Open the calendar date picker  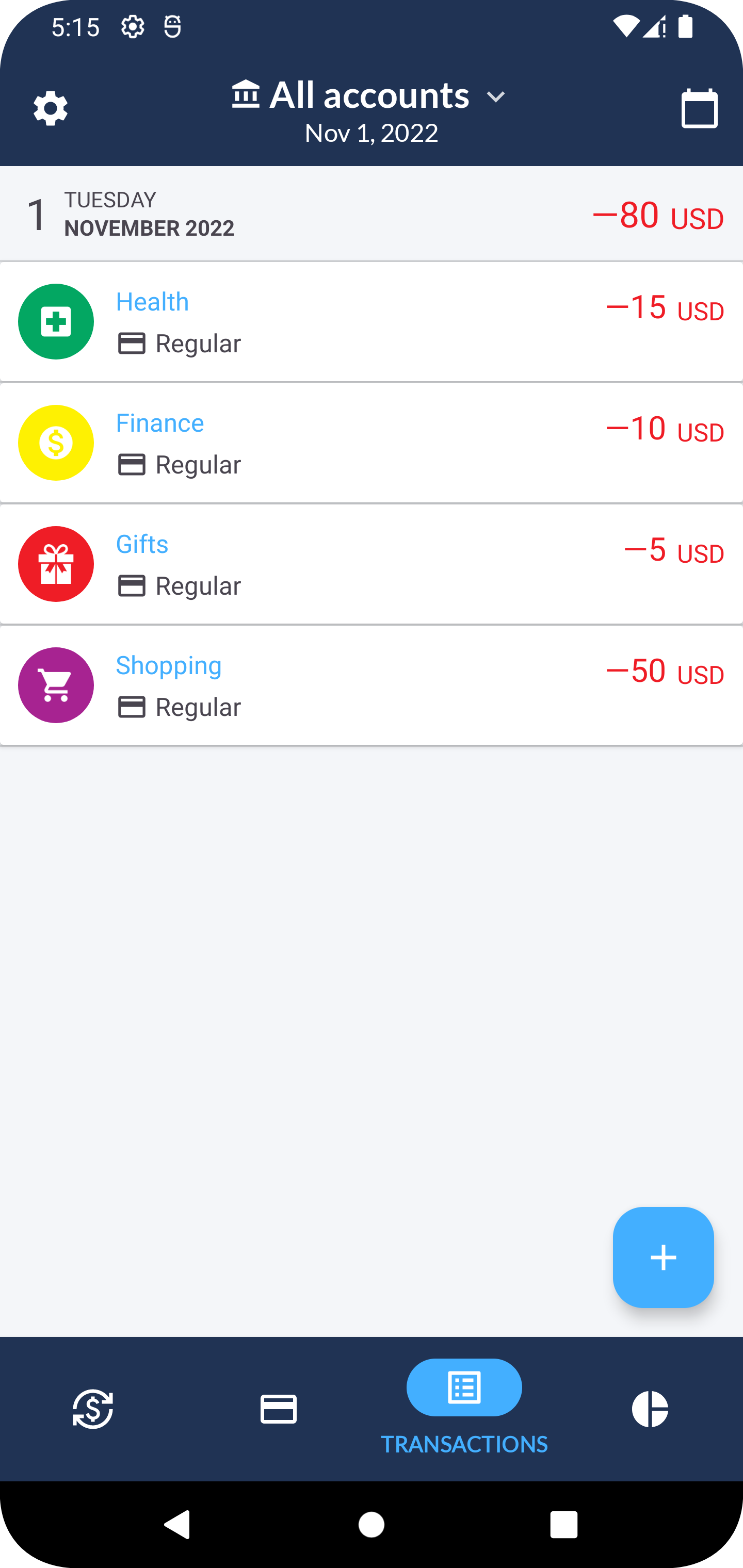click(x=699, y=109)
